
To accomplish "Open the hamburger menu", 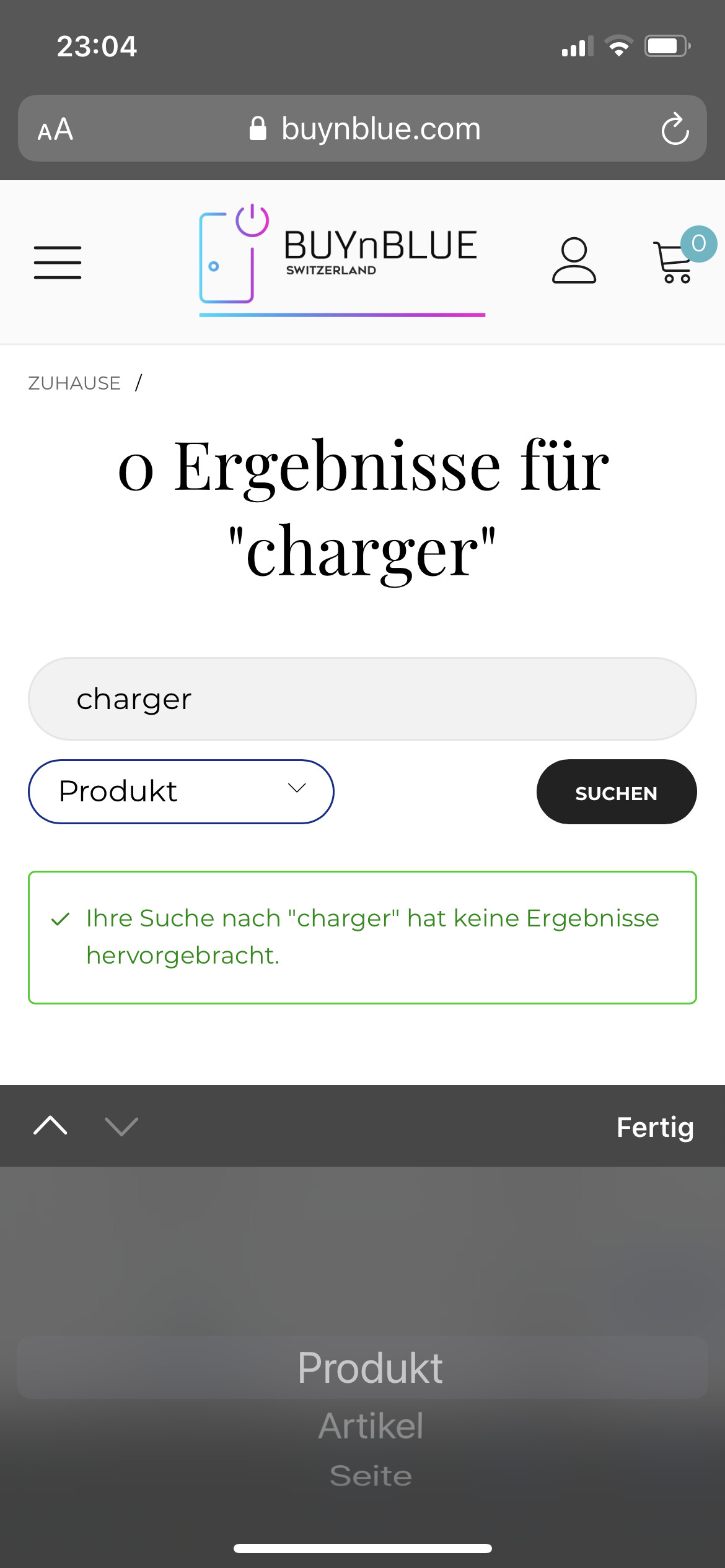I will pos(58,262).
